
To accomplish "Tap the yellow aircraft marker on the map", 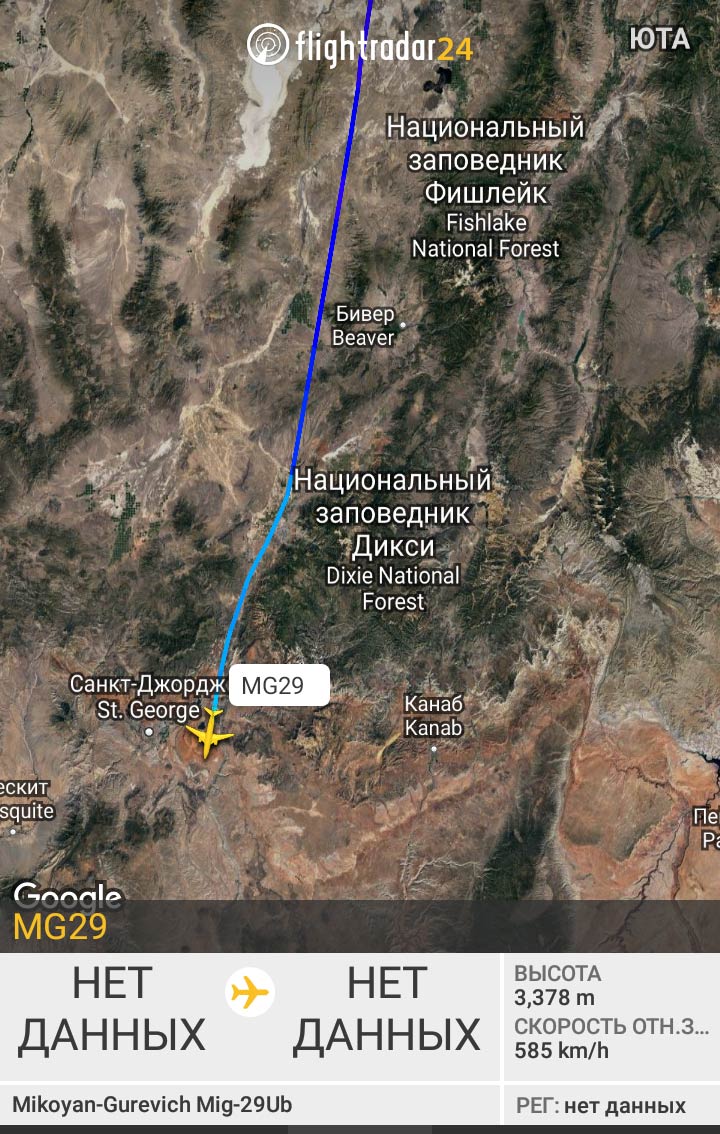I will click(210, 735).
